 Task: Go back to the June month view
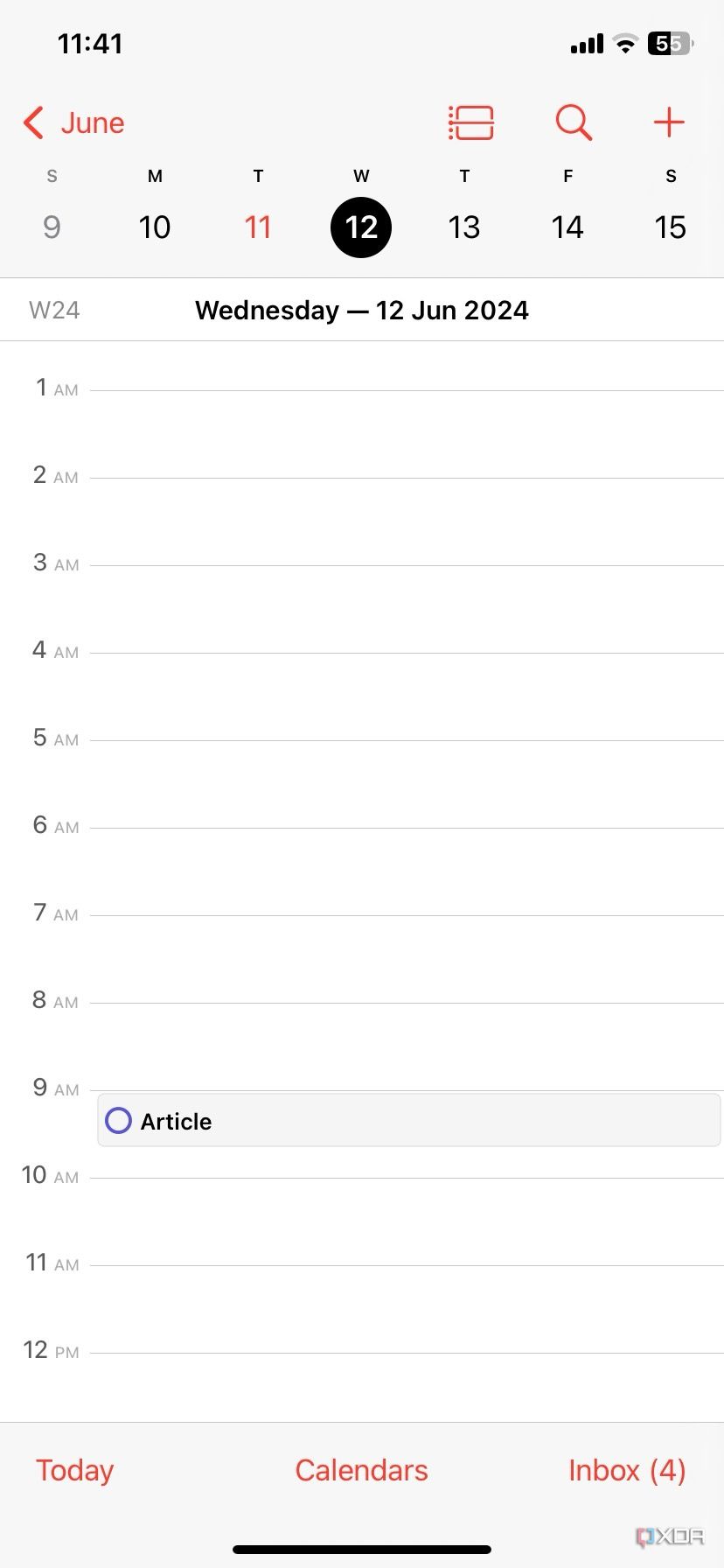[x=74, y=123]
